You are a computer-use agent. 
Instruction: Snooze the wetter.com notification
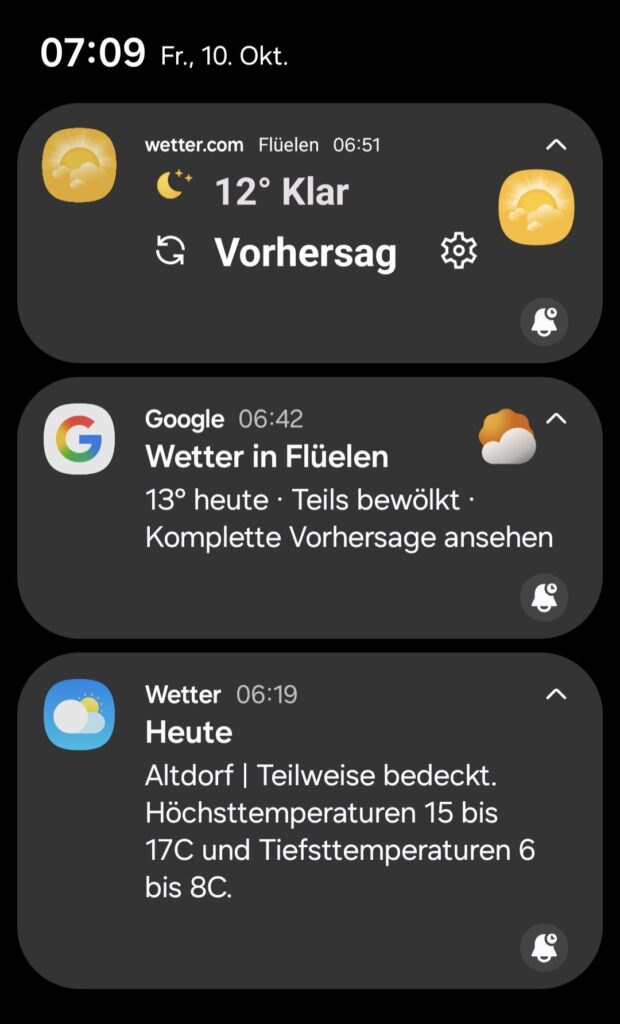(x=545, y=322)
